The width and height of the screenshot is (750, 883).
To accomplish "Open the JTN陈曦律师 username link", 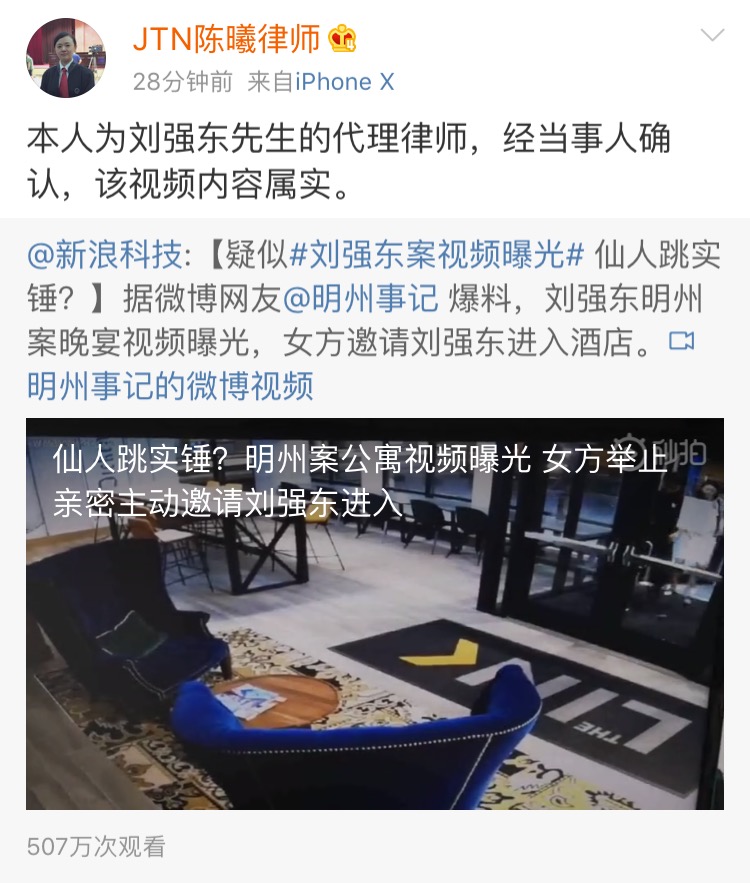I will click(x=228, y=39).
